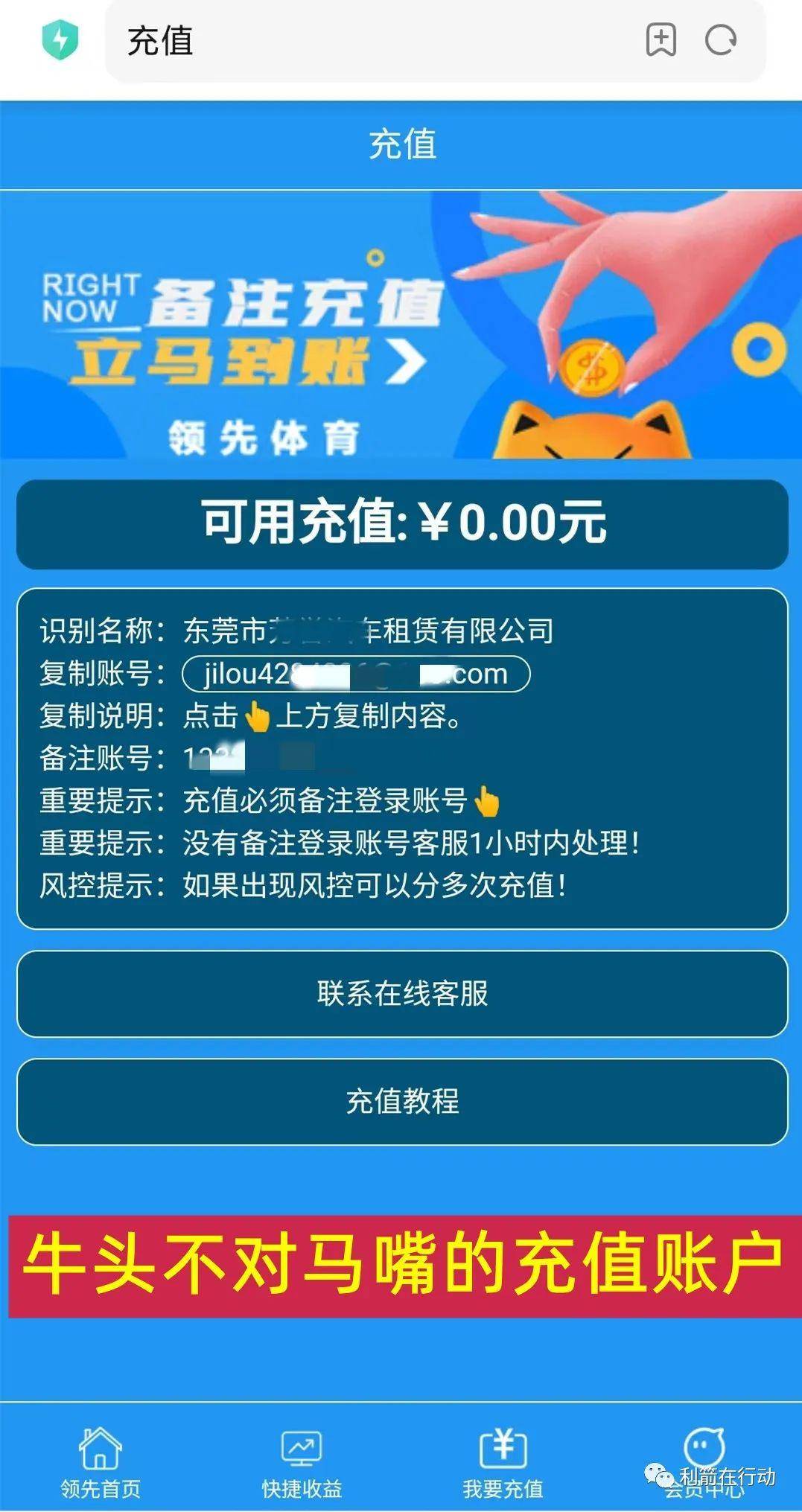Open the 充值教程 tutorial
The image size is (802, 1512).
pyautogui.click(x=402, y=1102)
